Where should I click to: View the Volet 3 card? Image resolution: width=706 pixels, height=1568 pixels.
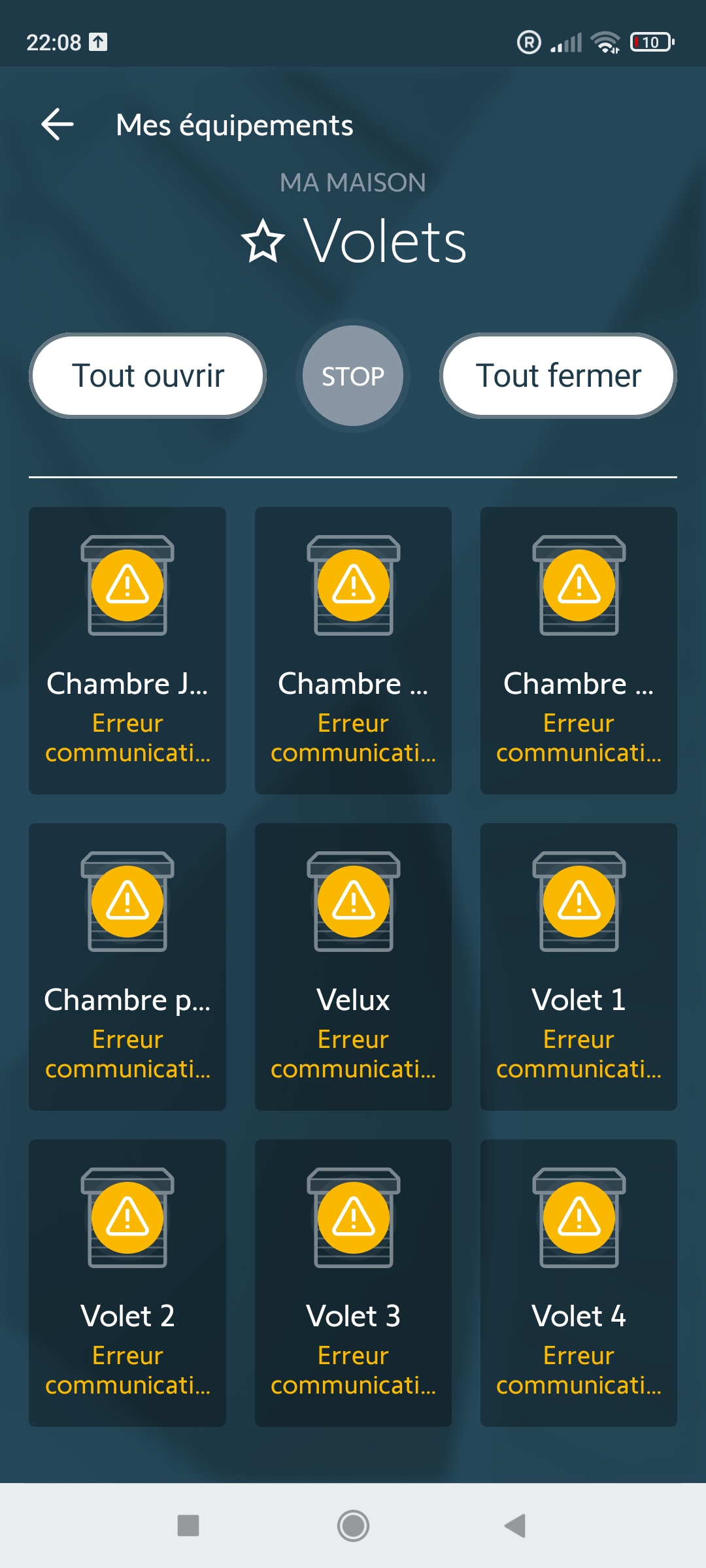[353, 1282]
